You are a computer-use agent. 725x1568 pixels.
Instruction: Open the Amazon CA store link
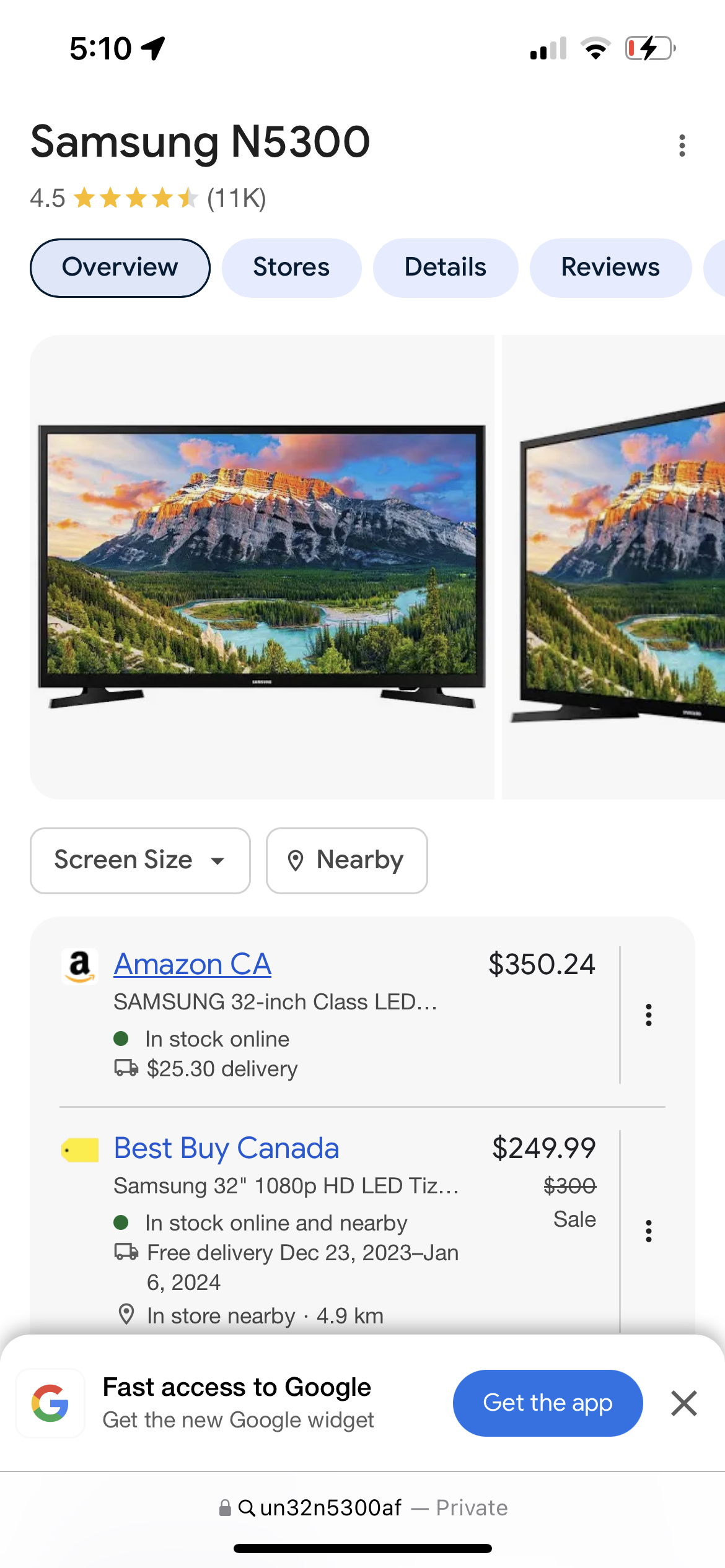click(193, 964)
